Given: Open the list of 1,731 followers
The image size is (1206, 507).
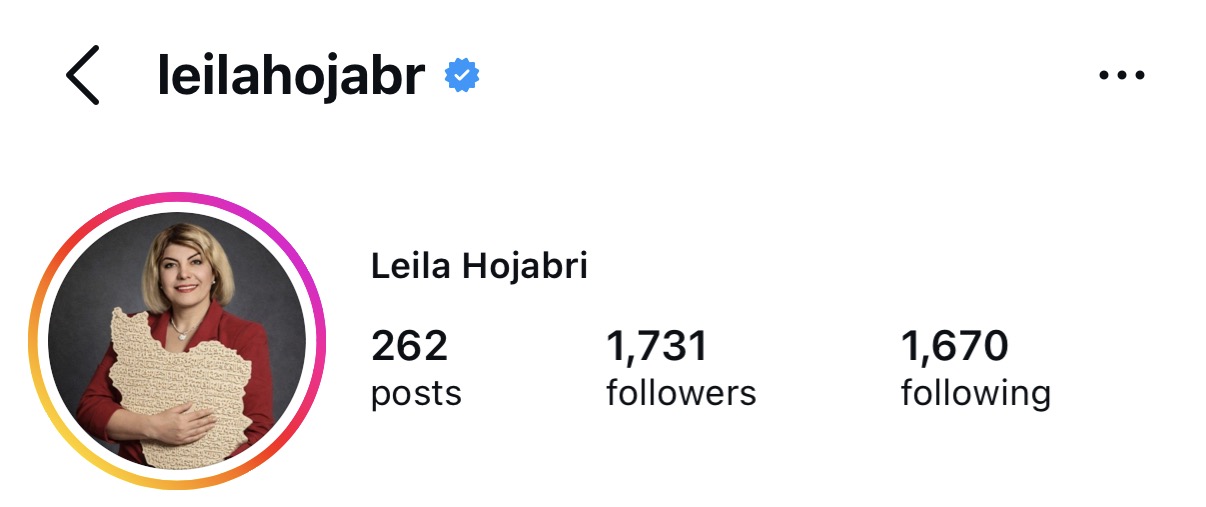Looking at the screenshot, I should pyautogui.click(x=681, y=369).
